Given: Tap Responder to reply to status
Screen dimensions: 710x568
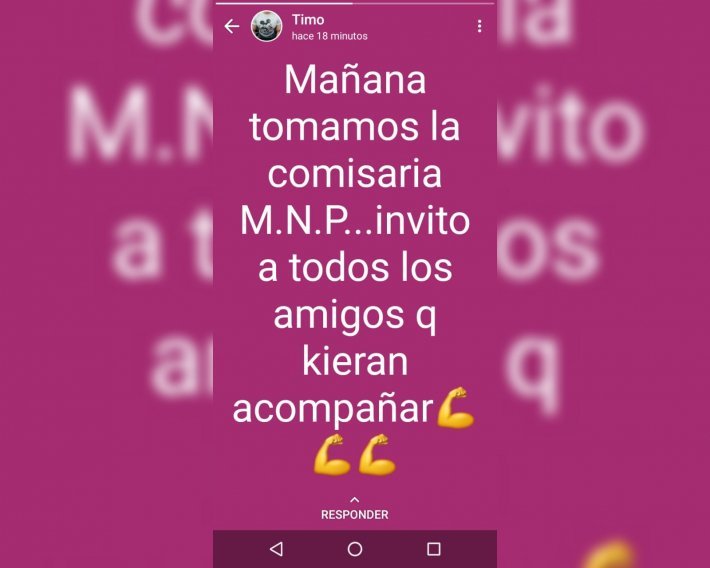Looking at the screenshot, I should point(354,509).
